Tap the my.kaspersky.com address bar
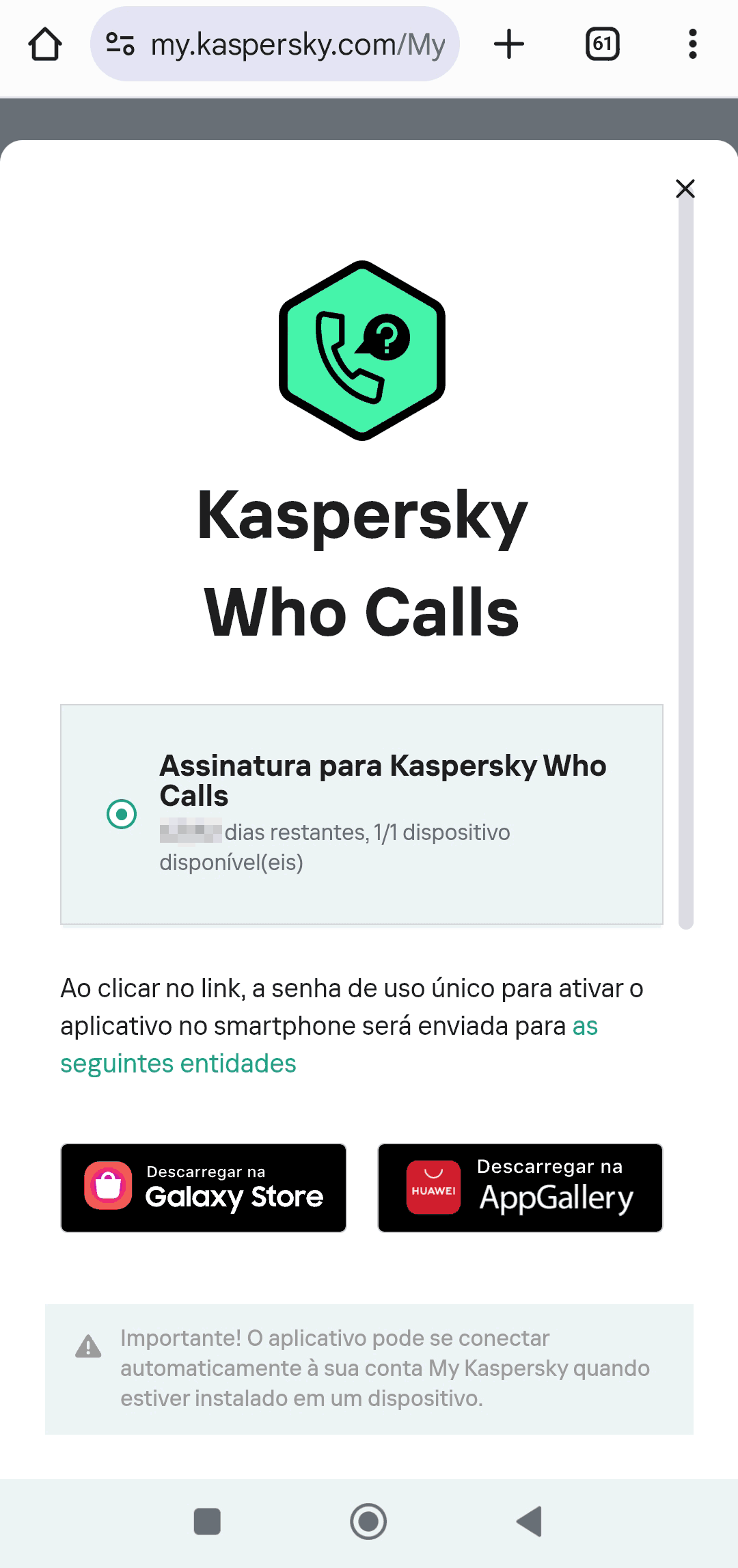The image size is (738, 1568). pos(275,44)
